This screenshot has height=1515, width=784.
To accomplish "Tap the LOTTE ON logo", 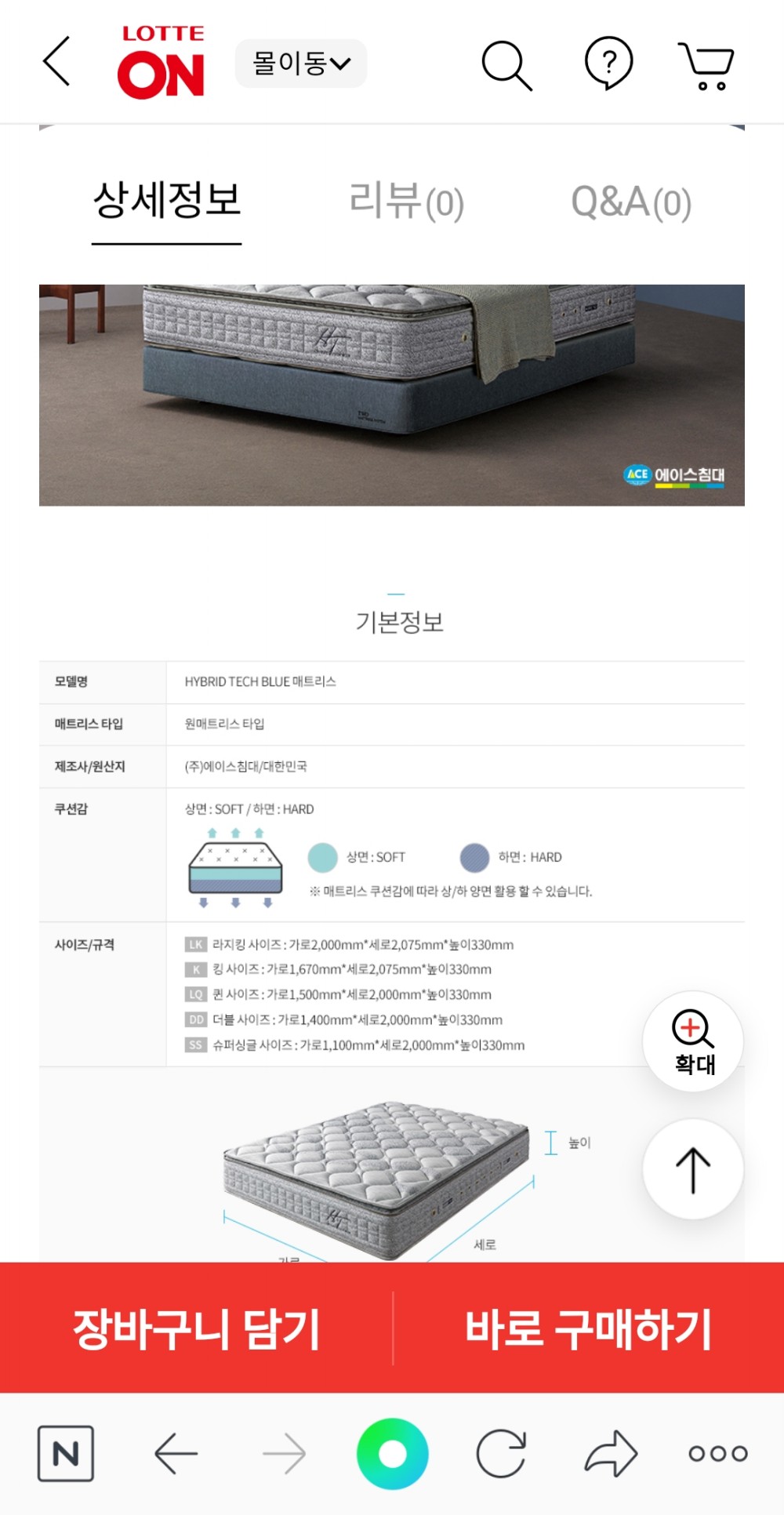I will pos(162,62).
